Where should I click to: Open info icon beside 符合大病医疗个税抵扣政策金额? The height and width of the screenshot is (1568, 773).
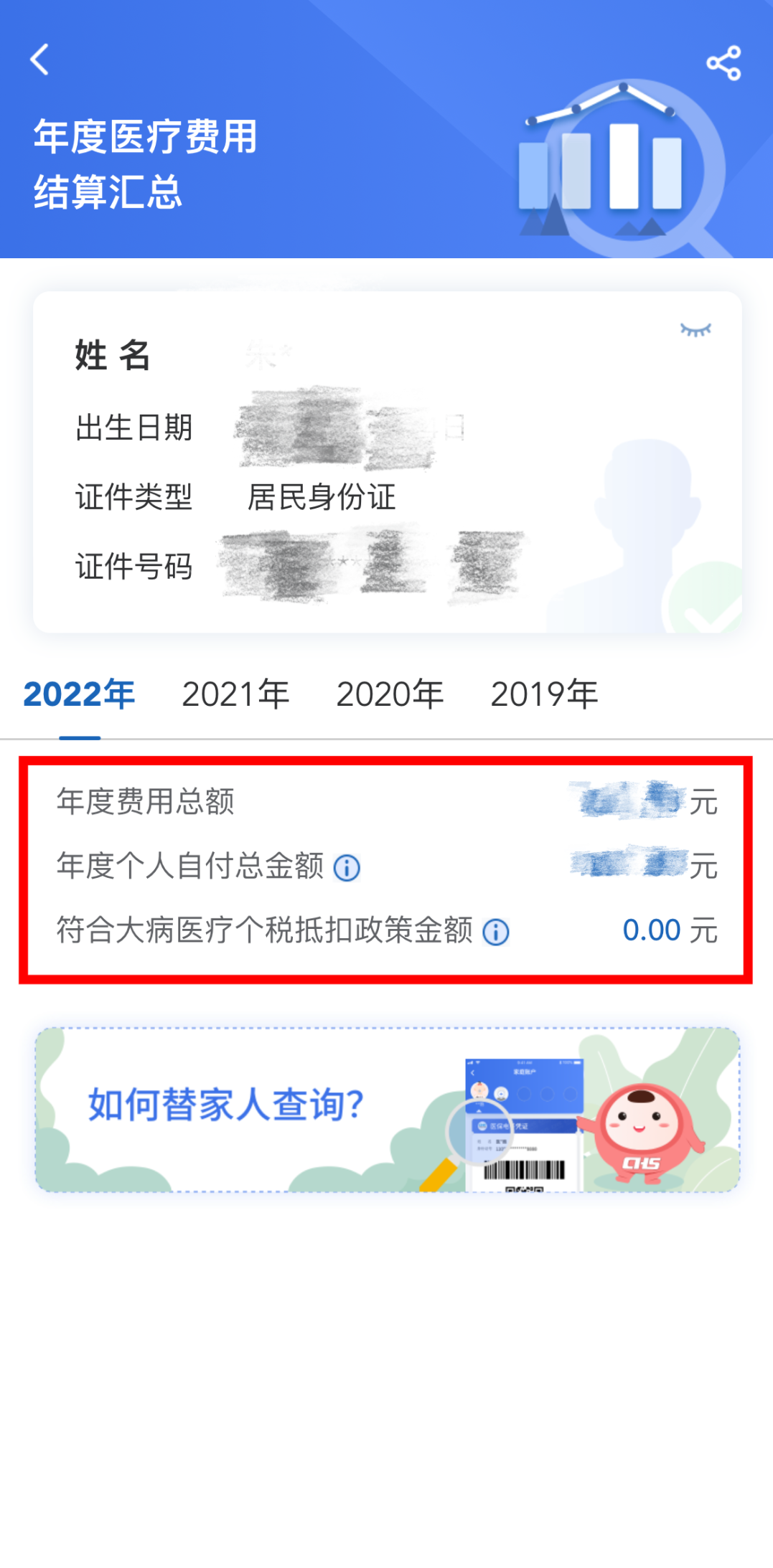pyautogui.click(x=496, y=932)
